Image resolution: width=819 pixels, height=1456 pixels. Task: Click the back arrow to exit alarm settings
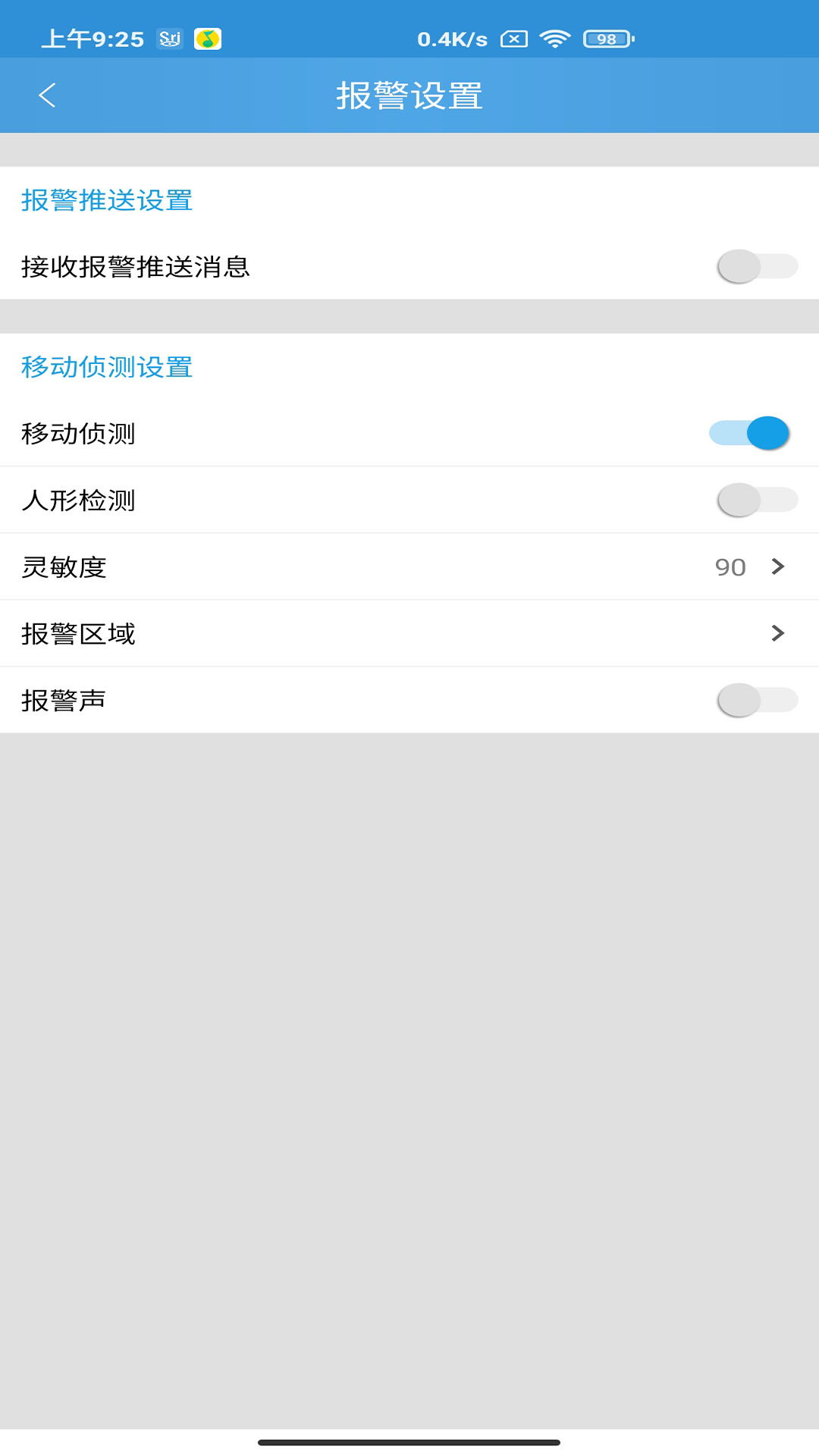48,95
